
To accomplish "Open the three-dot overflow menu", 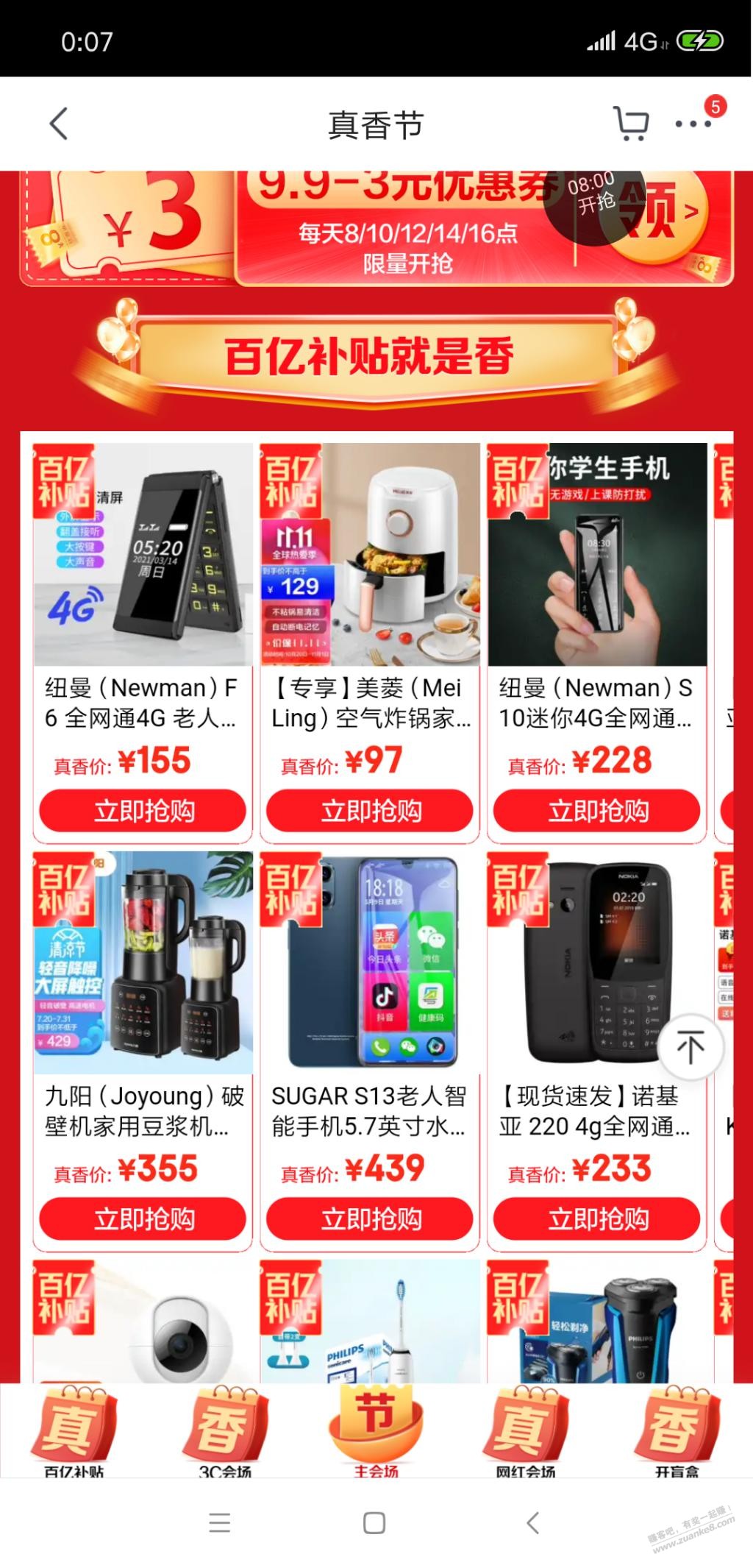I will point(693,124).
